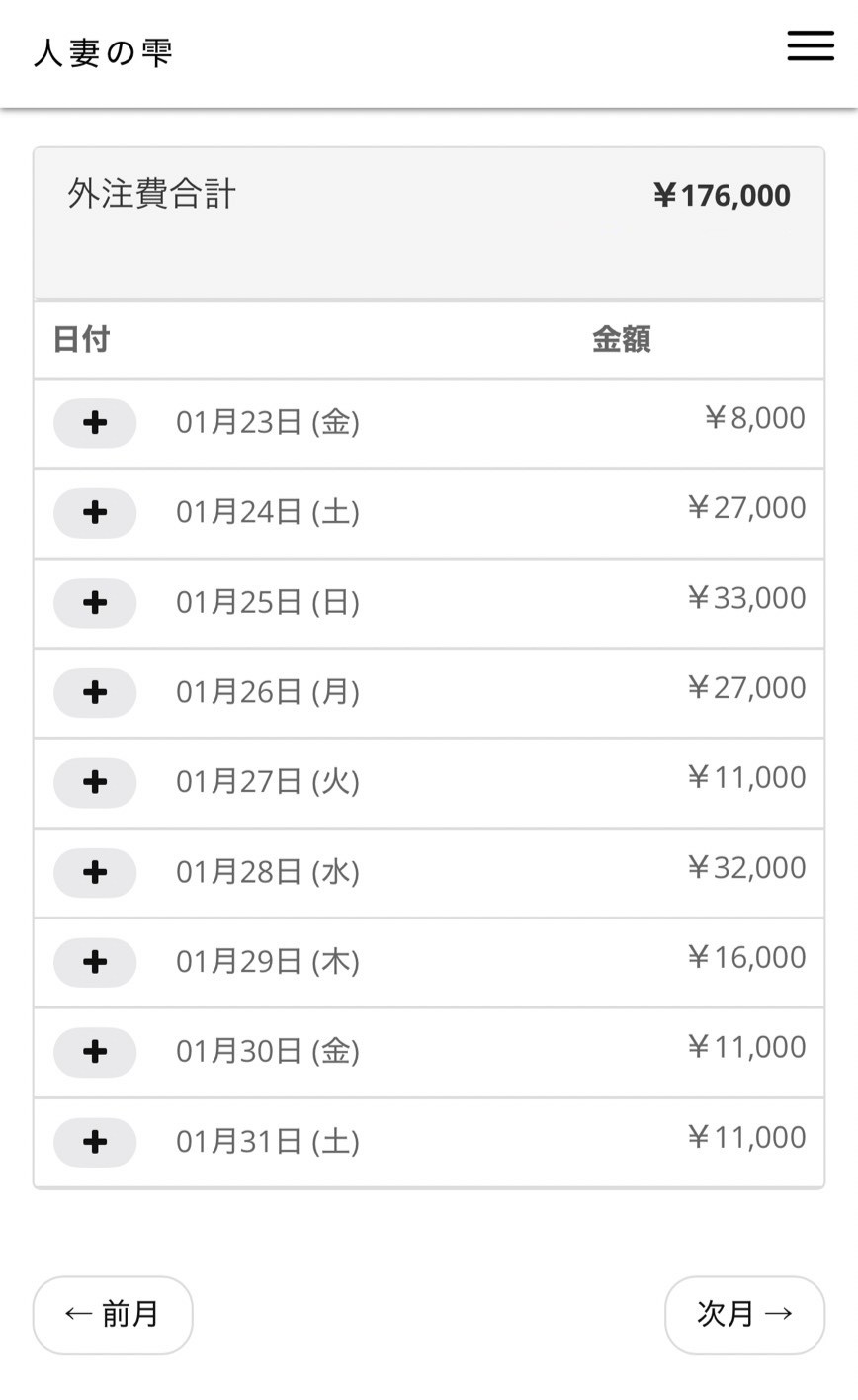Expand details for 01月26日 (月)
The height and width of the screenshot is (1400, 858).
click(x=95, y=693)
